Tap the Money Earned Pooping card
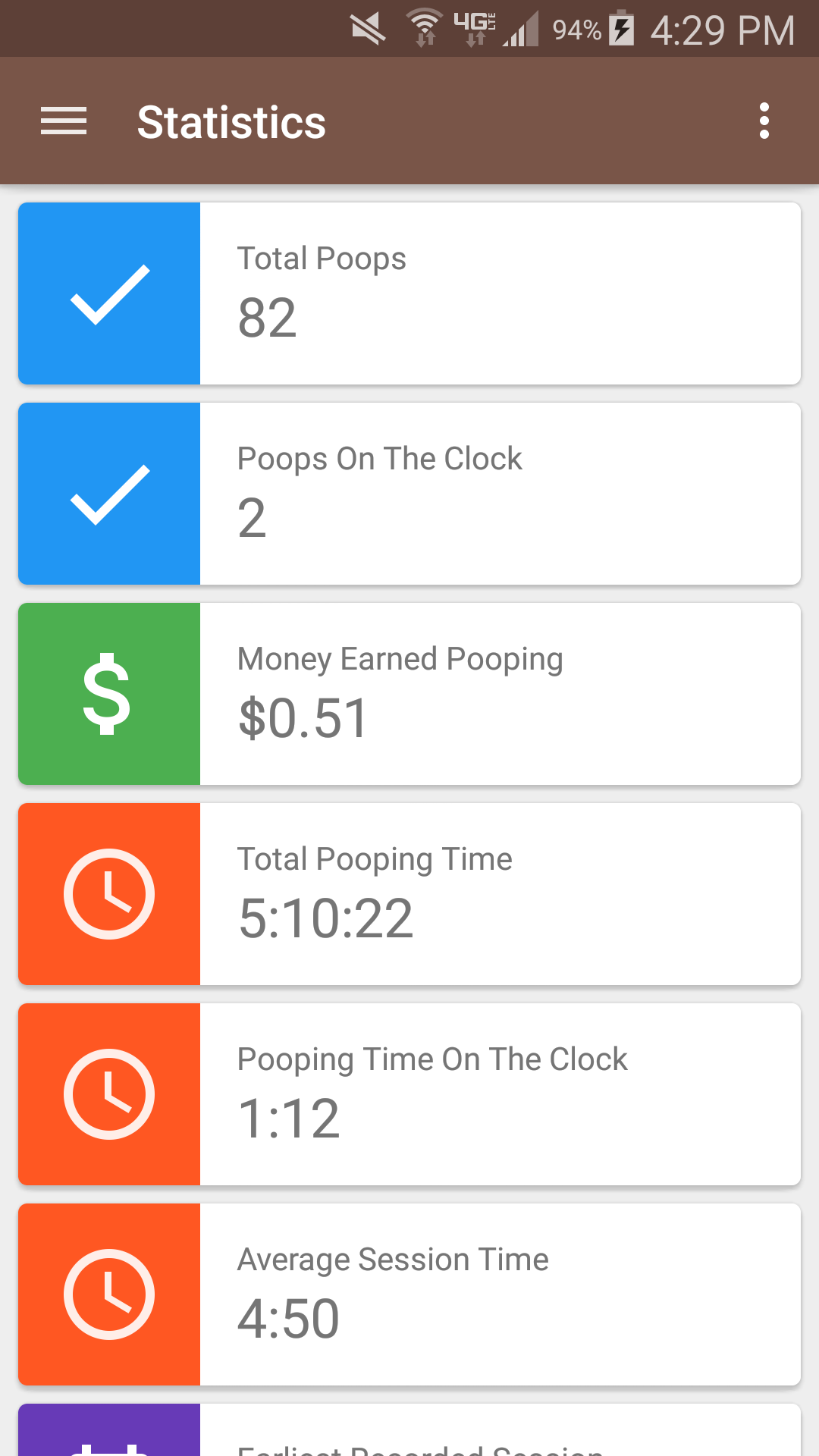819x1456 pixels. [500, 693]
